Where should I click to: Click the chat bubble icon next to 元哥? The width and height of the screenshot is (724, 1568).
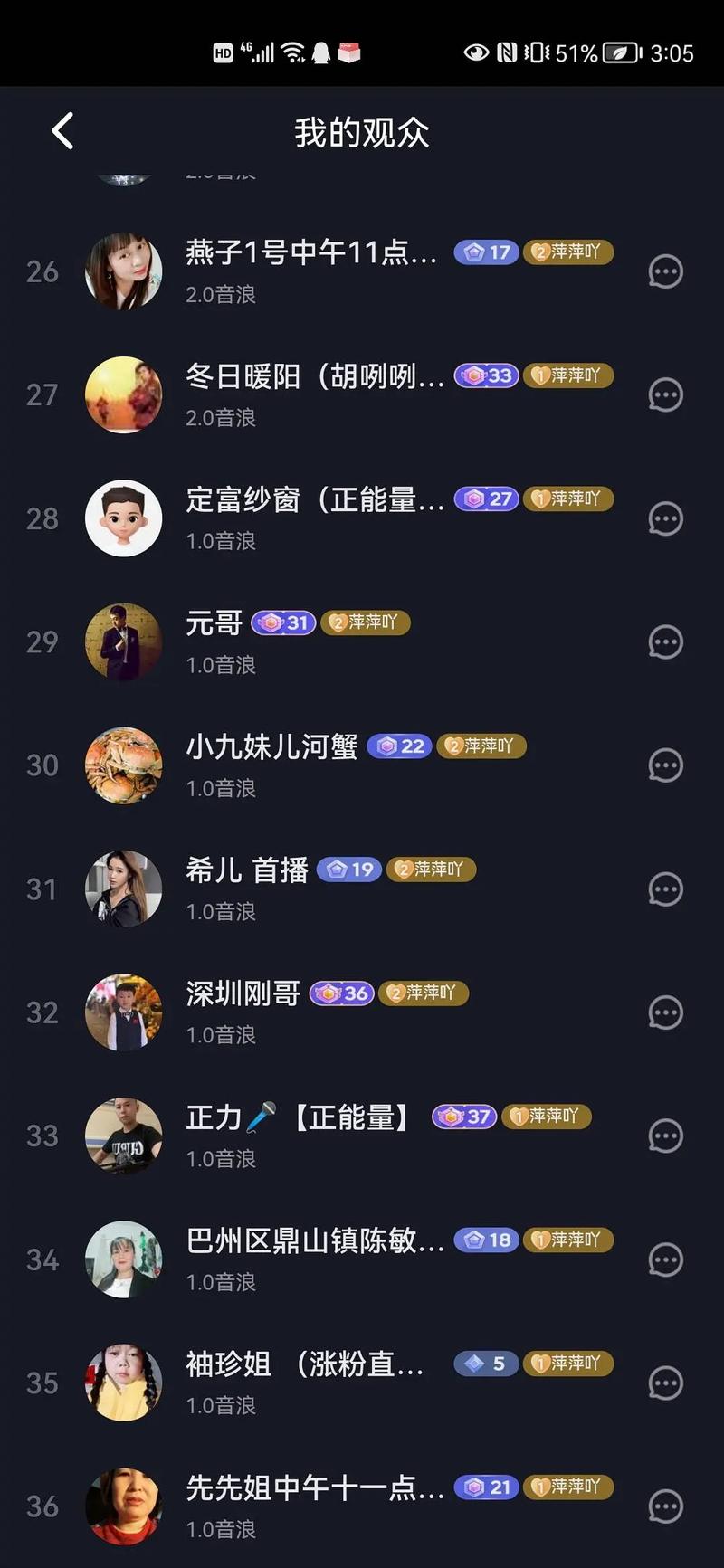(665, 642)
